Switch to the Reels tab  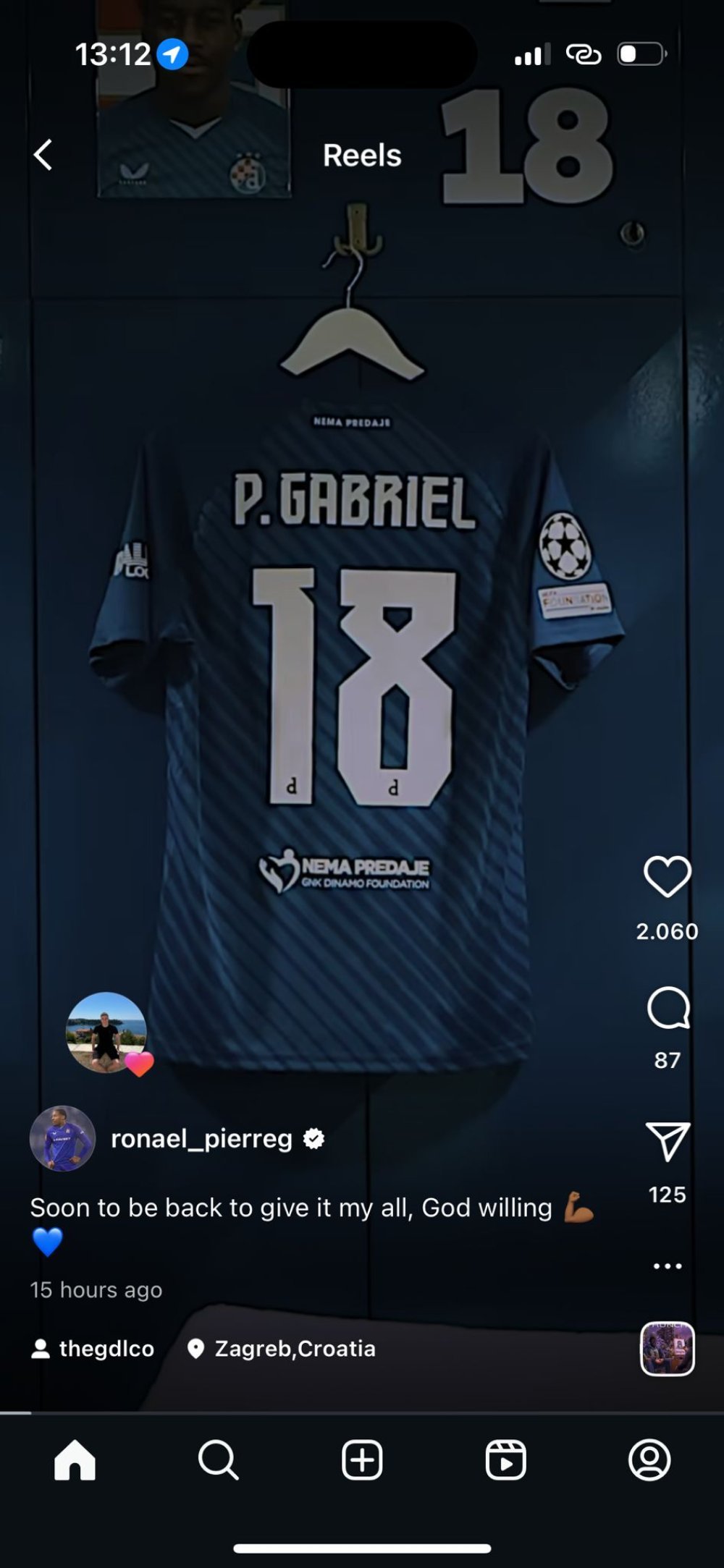click(x=505, y=1460)
